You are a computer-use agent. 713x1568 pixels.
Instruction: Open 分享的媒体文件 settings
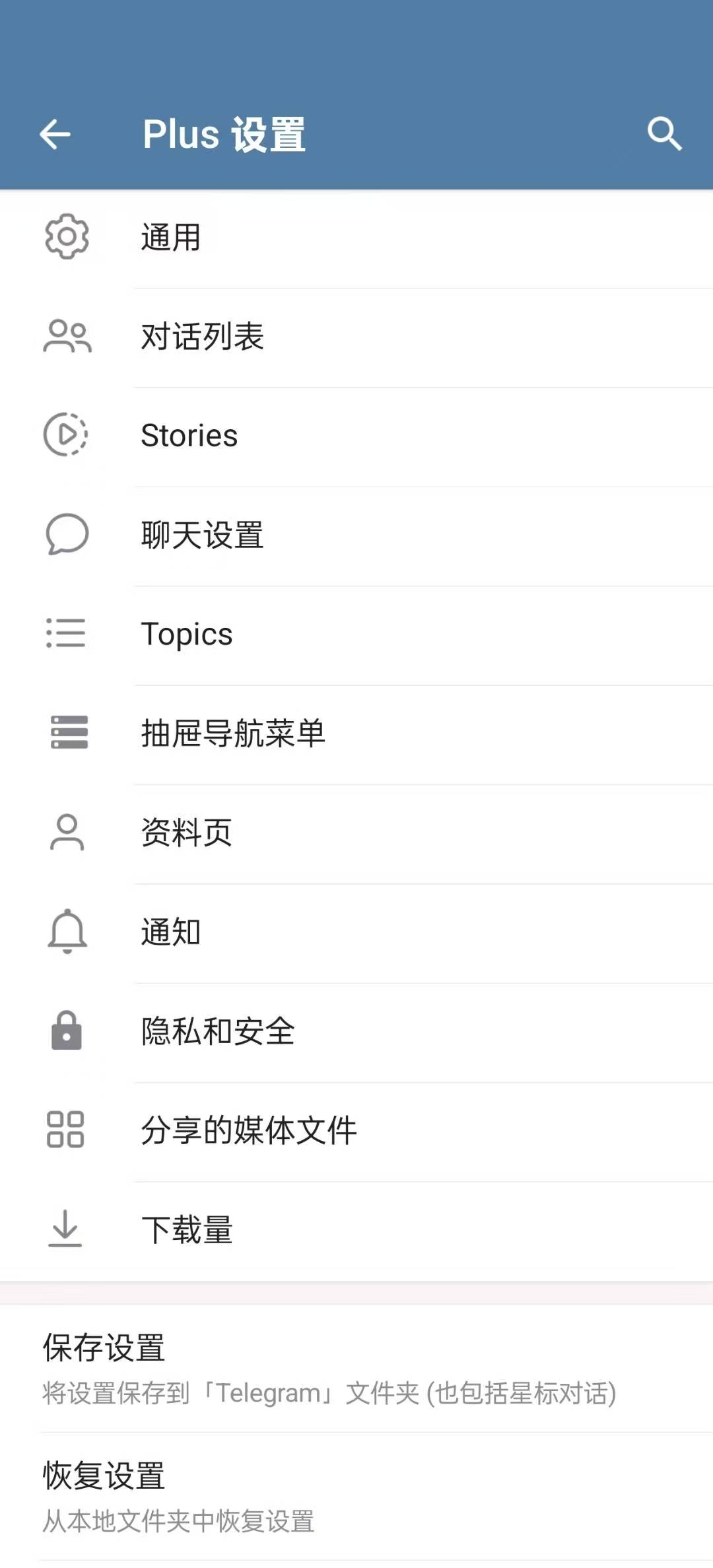pos(356,1131)
